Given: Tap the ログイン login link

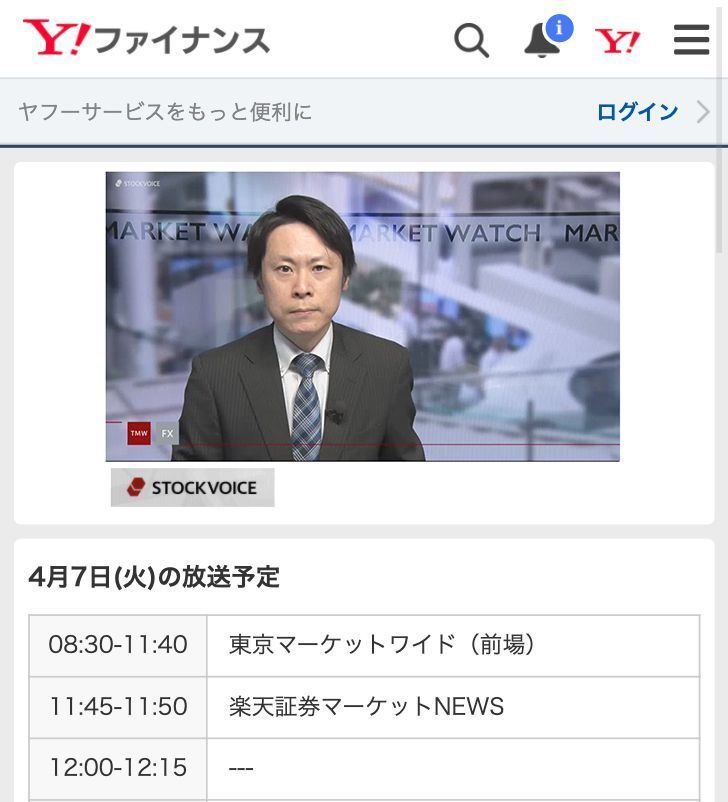Looking at the screenshot, I should 637,112.
